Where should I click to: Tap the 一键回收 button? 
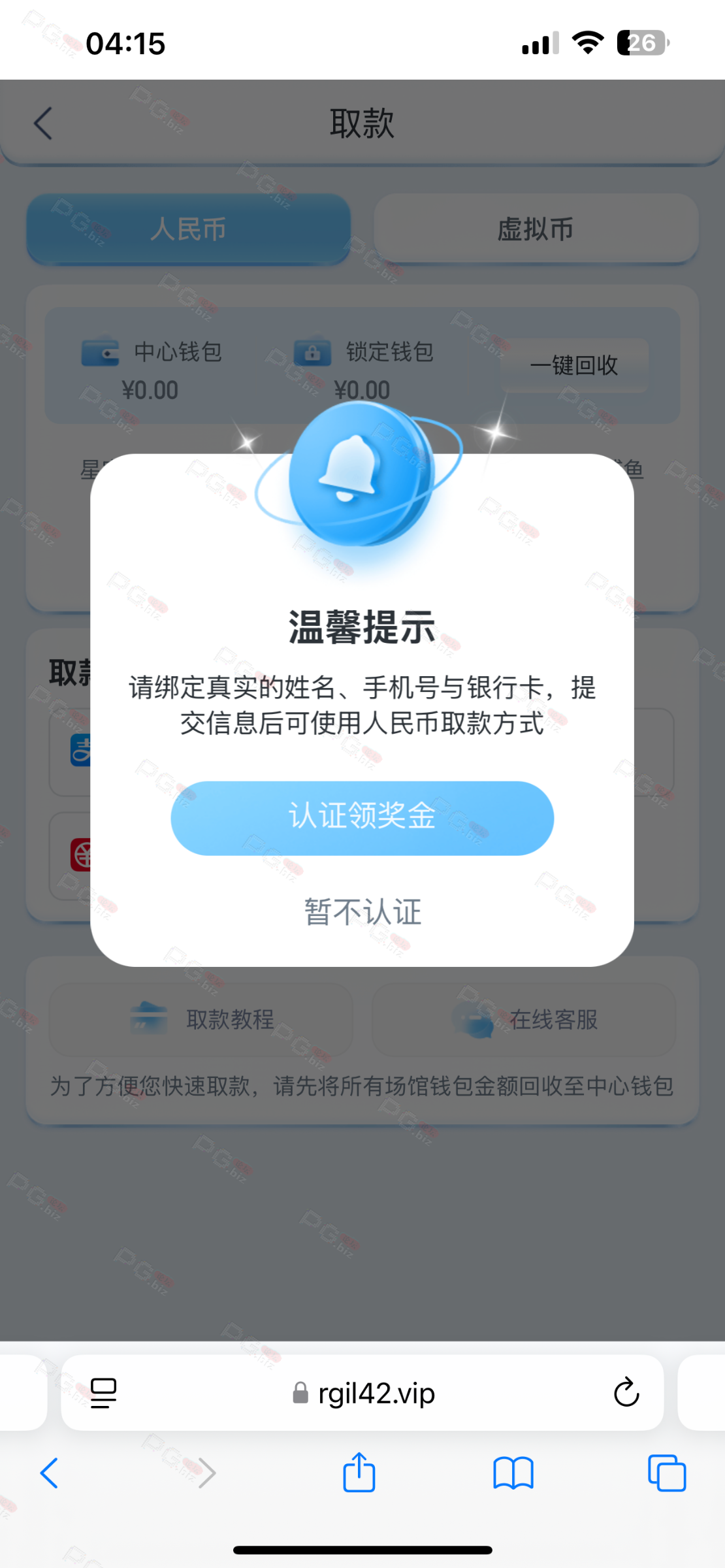(x=574, y=365)
